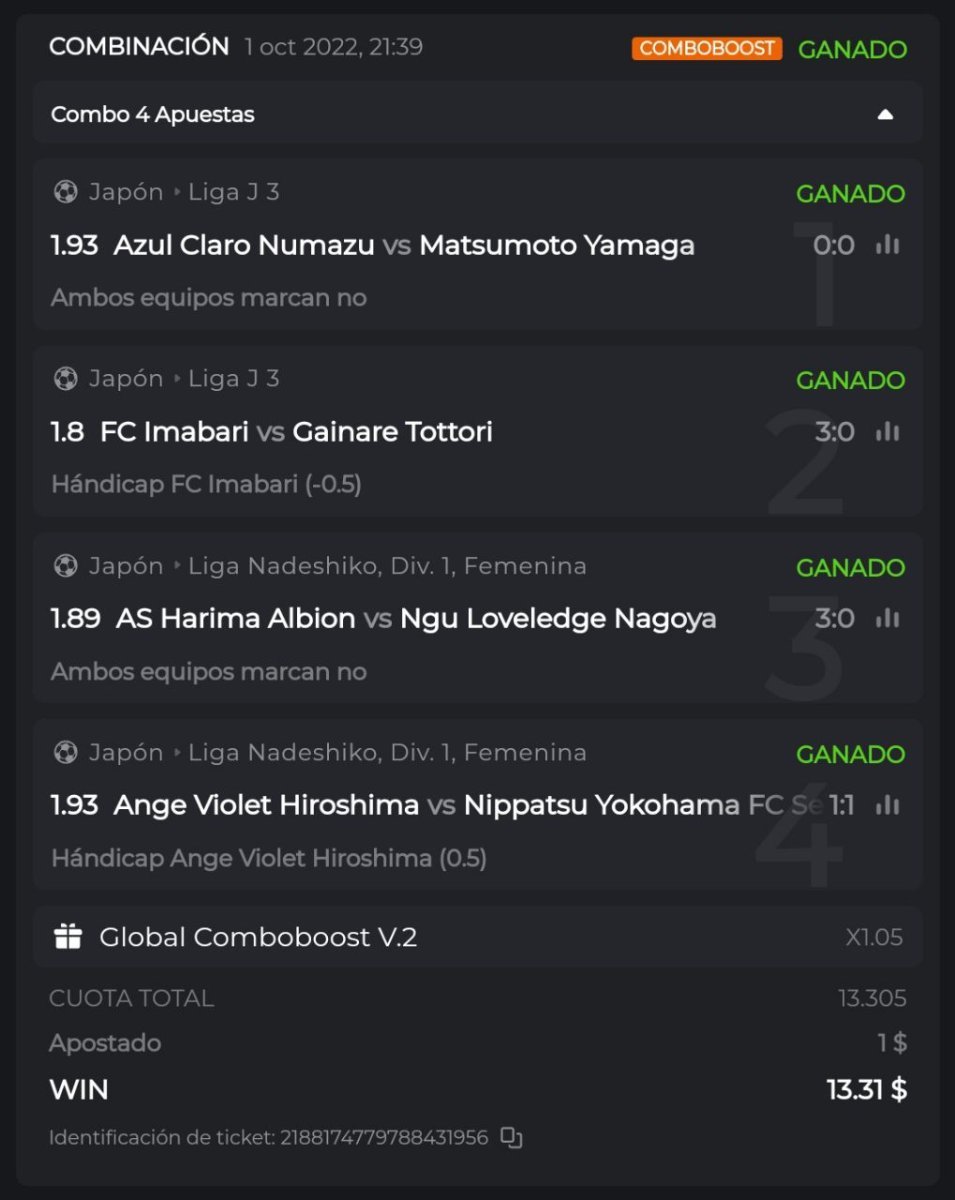The height and width of the screenshot is (1200, 955).
Task: Collapse the Combo 4 Apuestas section
Action: click(x=884, y=115)
